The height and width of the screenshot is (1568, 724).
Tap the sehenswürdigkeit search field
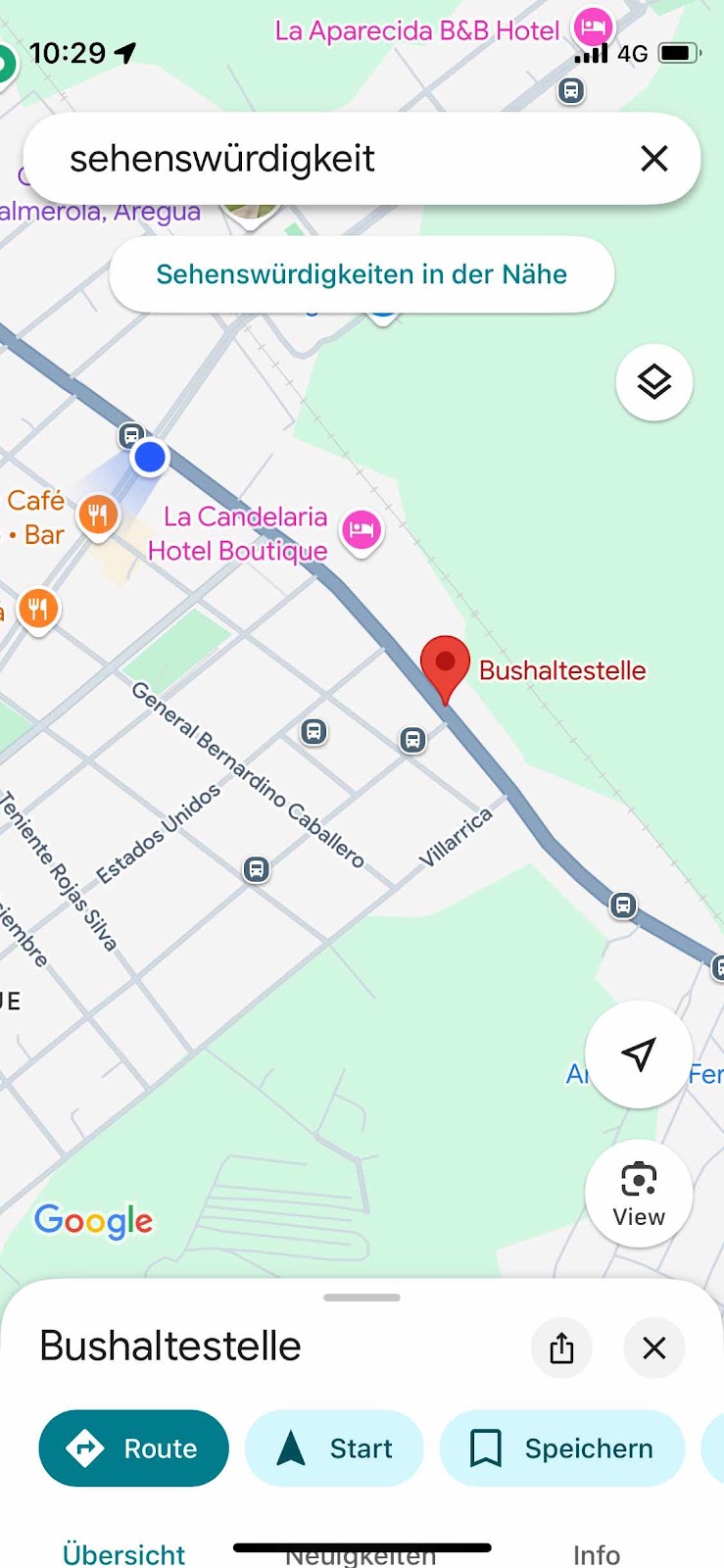click(333, 159)
